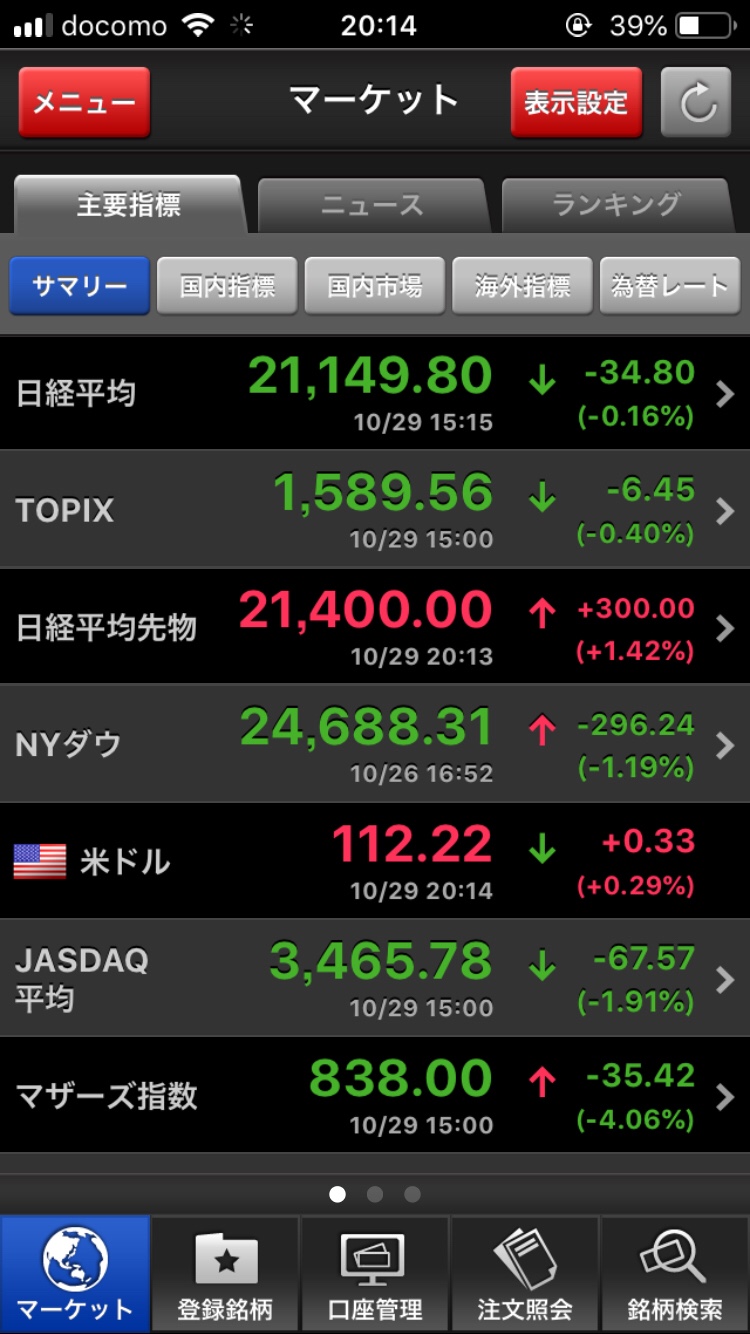Open 日経平均 index details
Screen dimensions: 750x1334
point(375,393)
